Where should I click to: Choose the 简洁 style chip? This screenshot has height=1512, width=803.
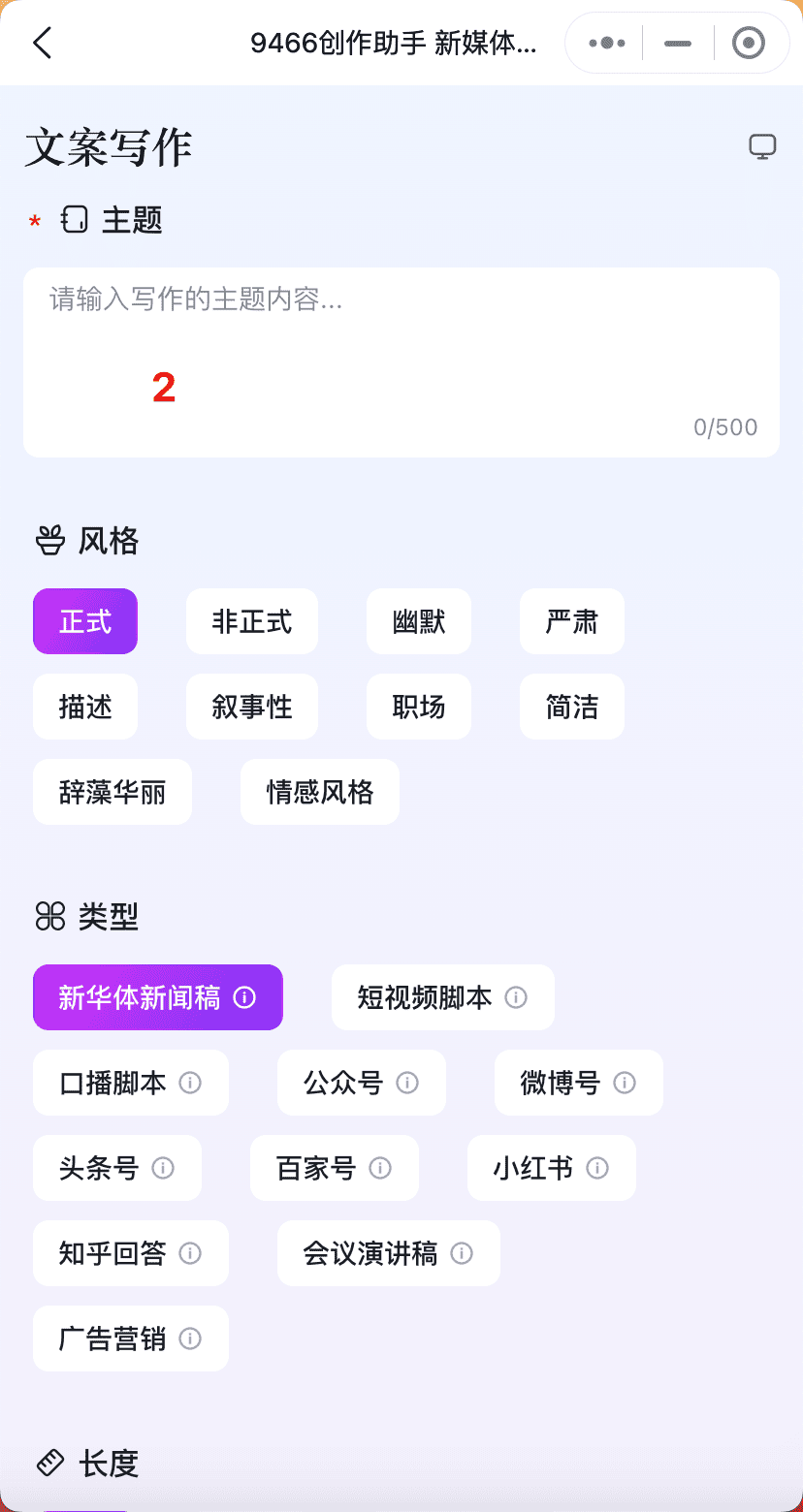(572, 707)
